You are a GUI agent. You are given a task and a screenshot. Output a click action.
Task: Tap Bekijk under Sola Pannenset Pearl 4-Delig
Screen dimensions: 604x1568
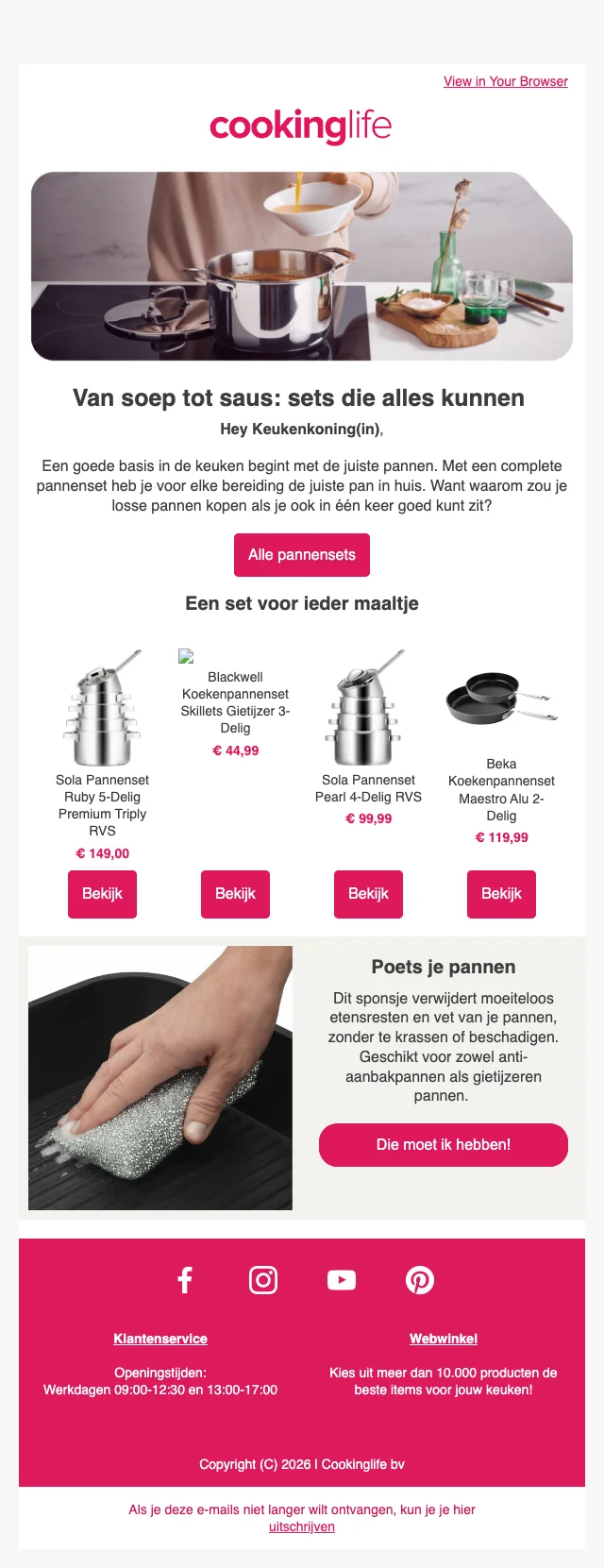coord(368,894)
